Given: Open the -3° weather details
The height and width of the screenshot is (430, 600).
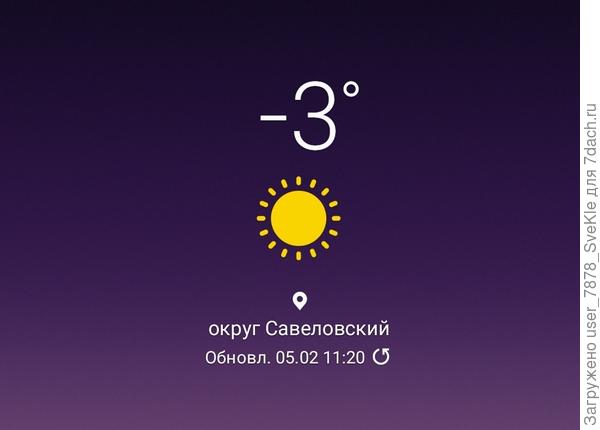Looking at the screenshot, I should [x=308, y=117].
